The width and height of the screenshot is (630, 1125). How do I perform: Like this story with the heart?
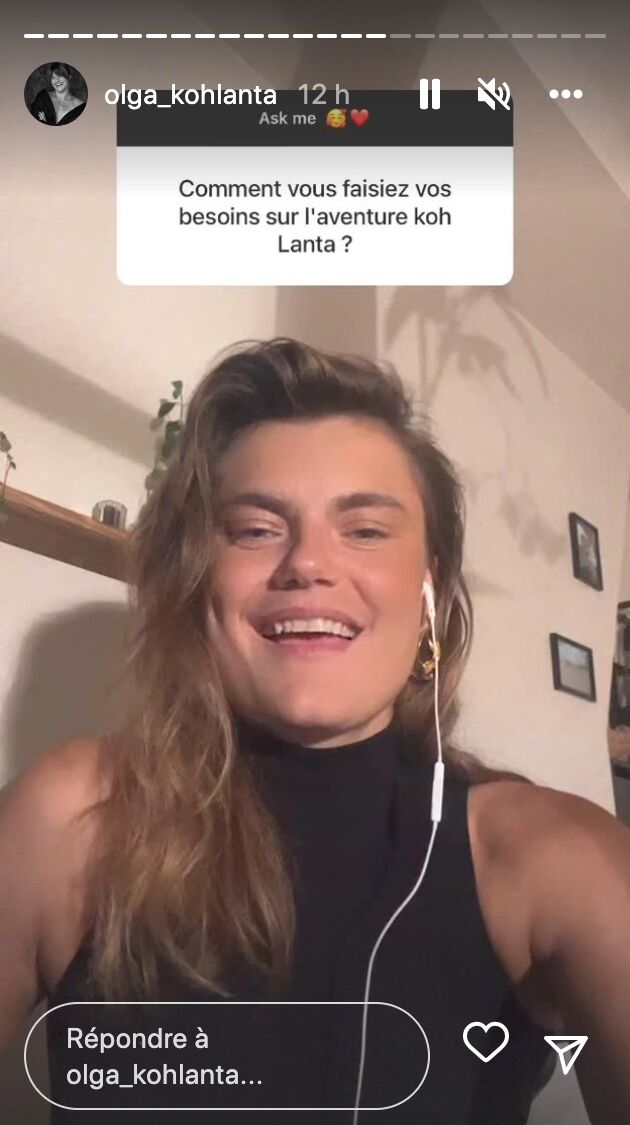click(x=486, y=1043)
